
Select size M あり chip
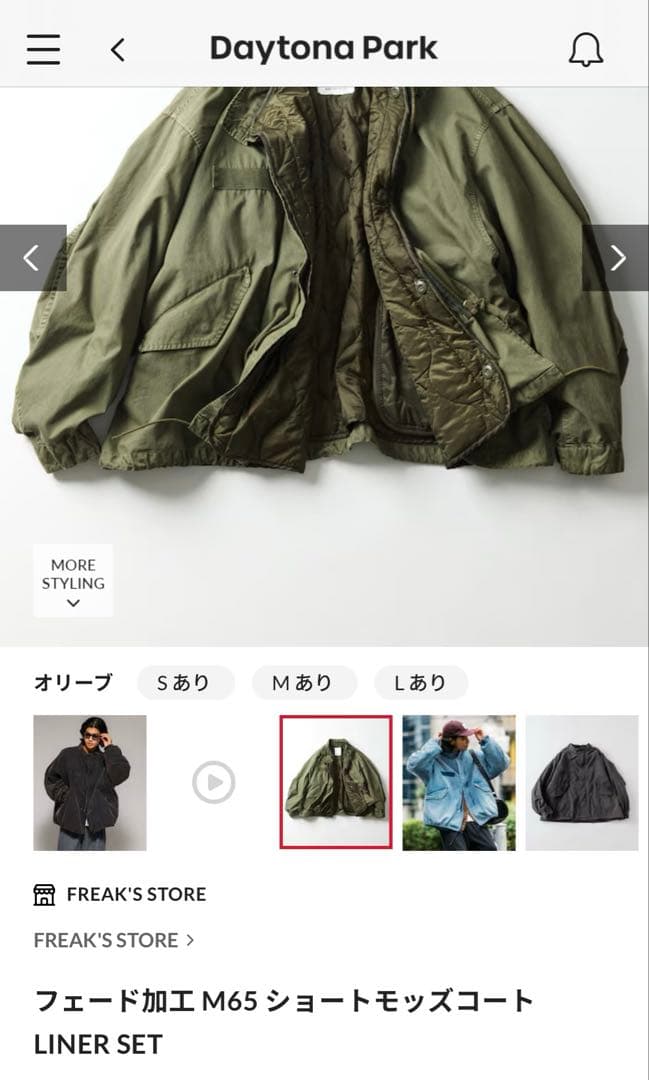303,683
